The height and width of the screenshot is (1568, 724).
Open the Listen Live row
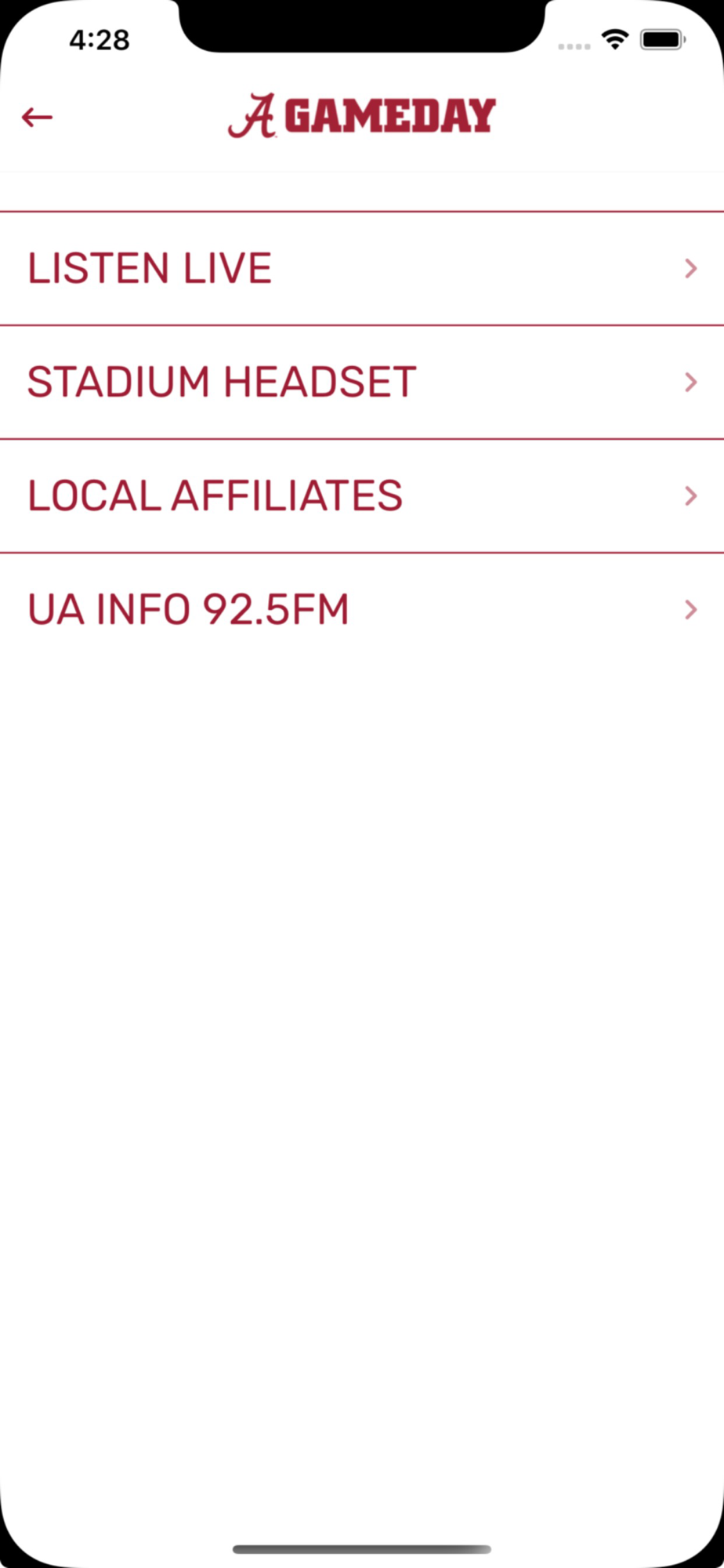362,269
